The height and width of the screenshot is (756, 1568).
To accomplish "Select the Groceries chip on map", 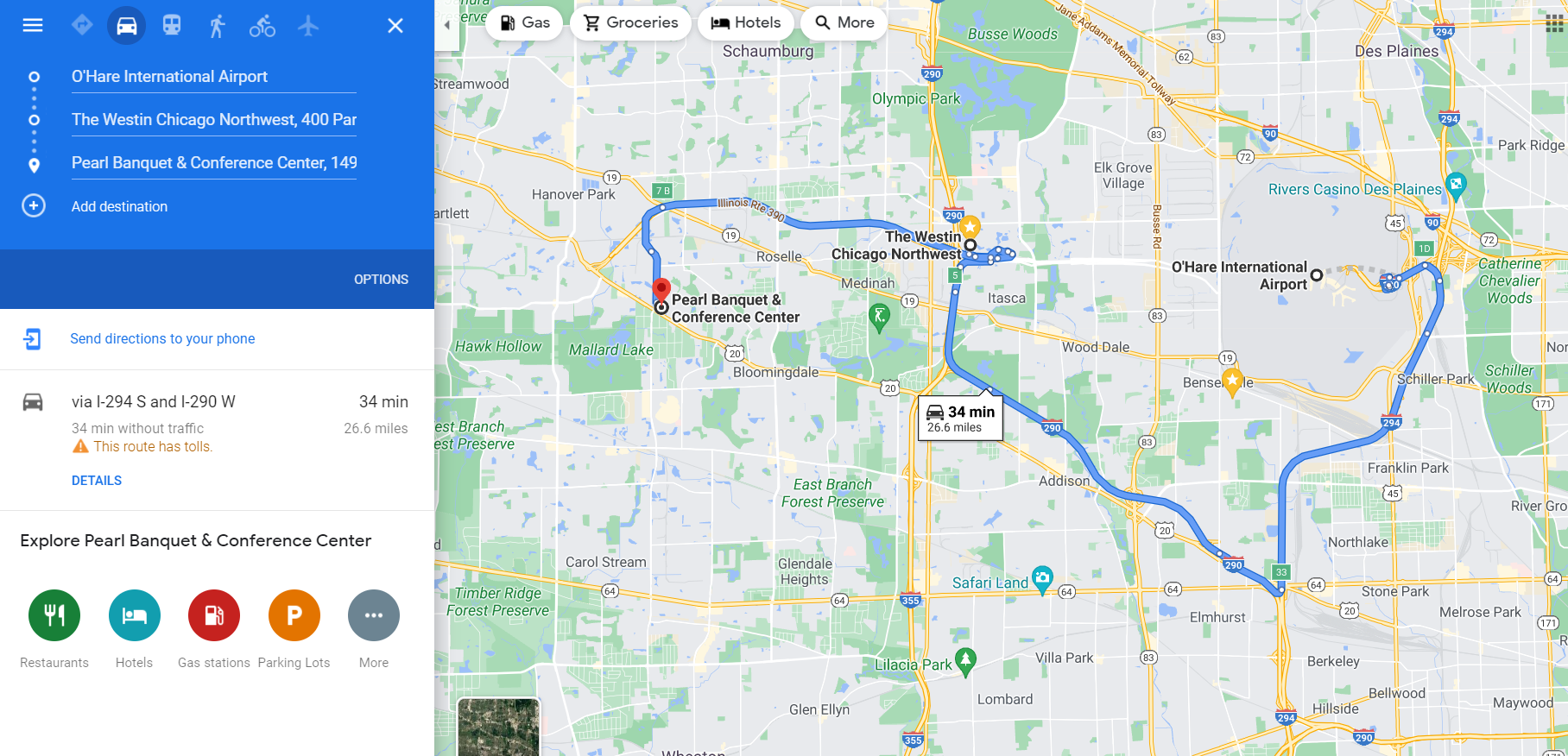I will point(630,22).
